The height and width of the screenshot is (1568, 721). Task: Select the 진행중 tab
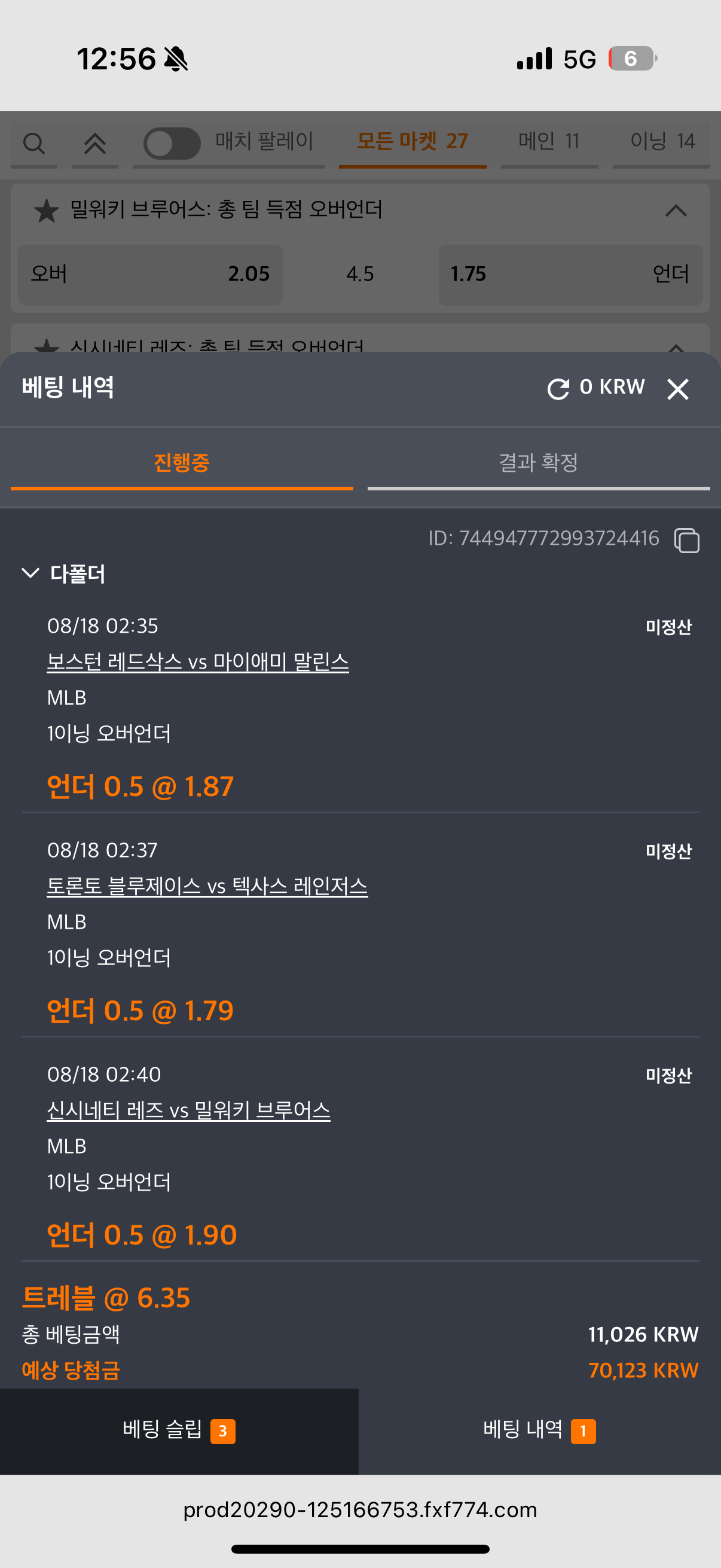181,463
